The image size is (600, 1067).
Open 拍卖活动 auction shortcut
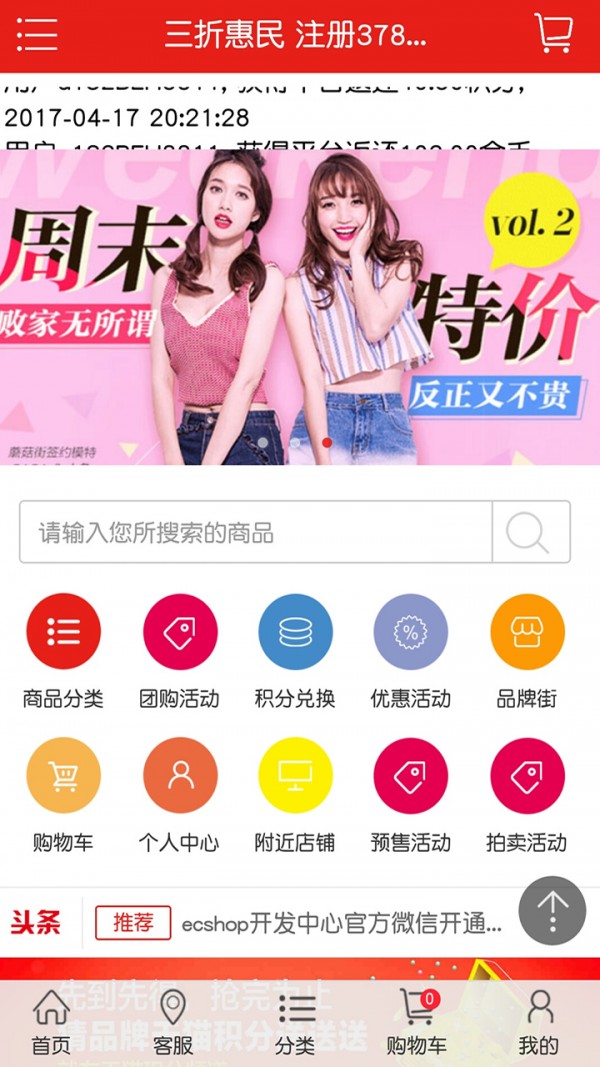(x=526, y=776)
